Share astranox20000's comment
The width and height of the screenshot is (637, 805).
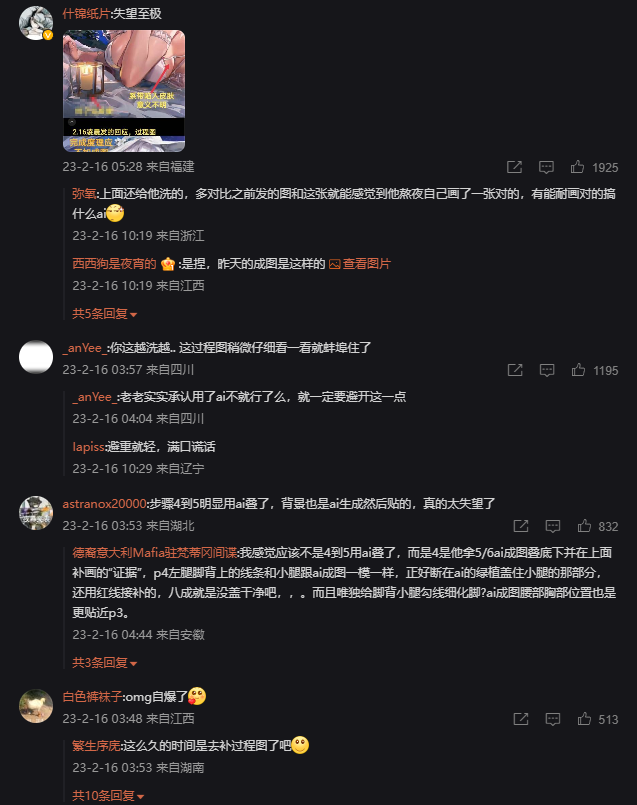[x=520, y=526]
